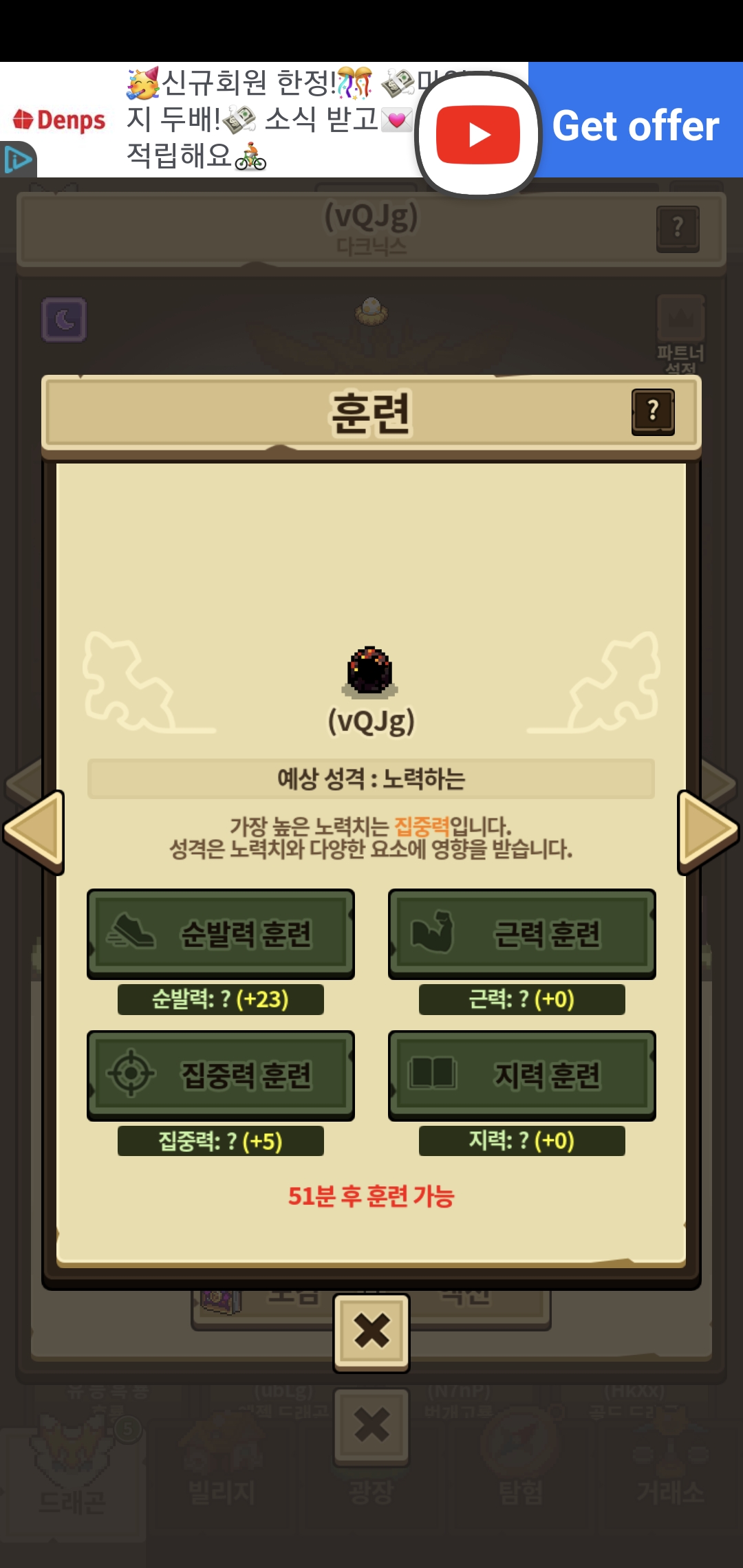Close the 훈련 dialog with X button

pos(371,1333)
